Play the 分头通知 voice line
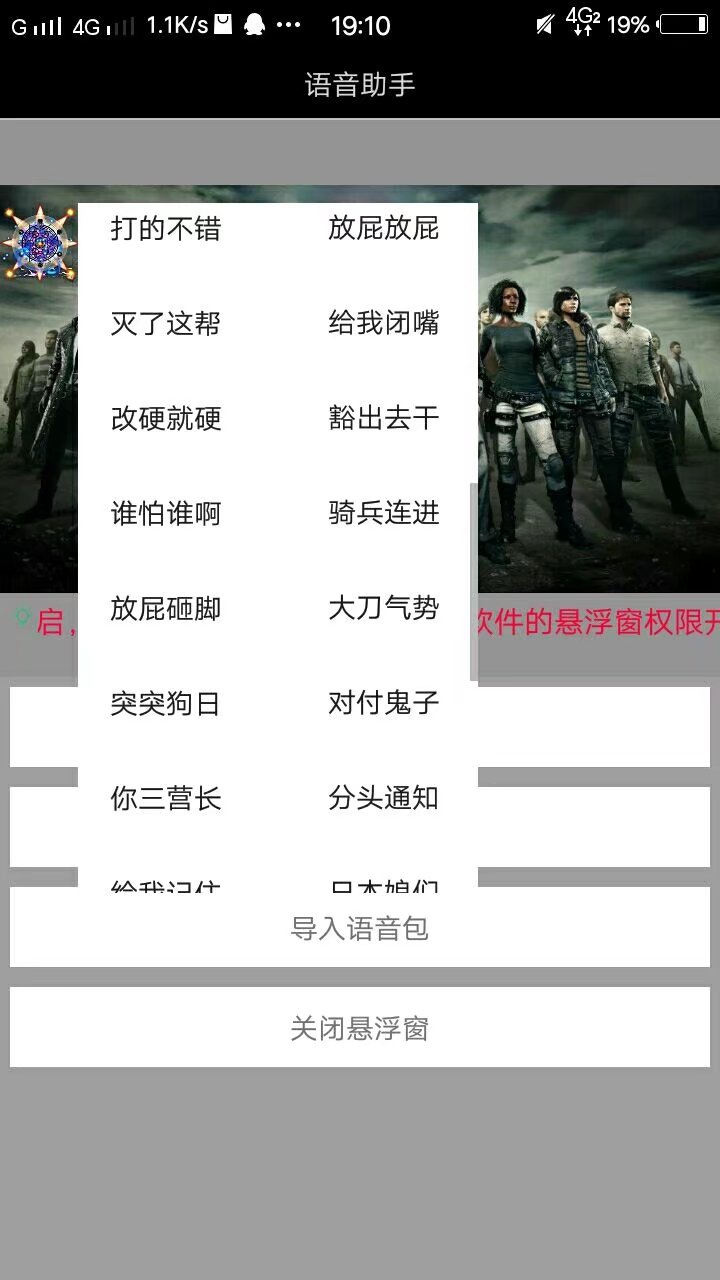This screenshot has height=1280, width=720. point(384,799)
